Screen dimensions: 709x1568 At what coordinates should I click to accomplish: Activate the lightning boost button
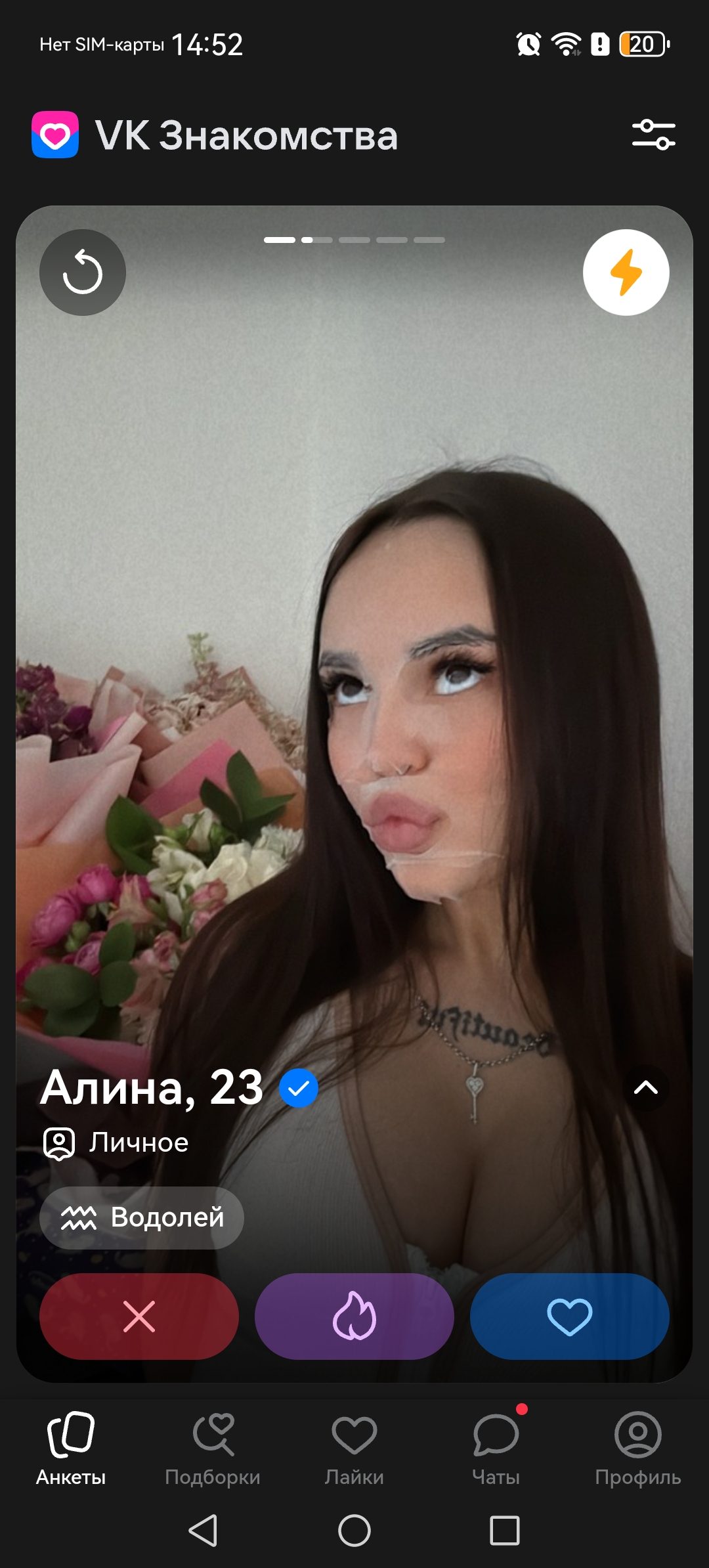point(626,272)
